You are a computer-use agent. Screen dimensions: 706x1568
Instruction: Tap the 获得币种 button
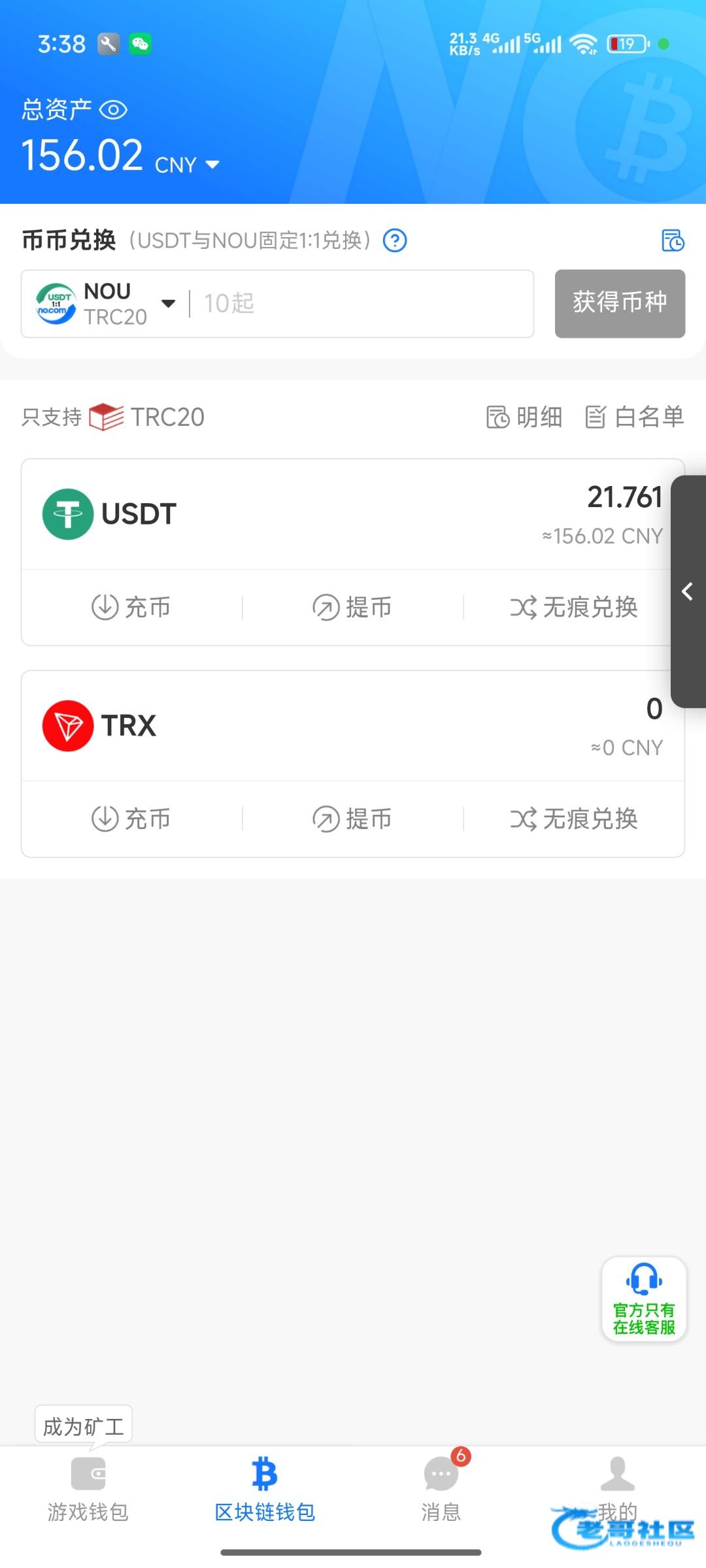(620, 304)
